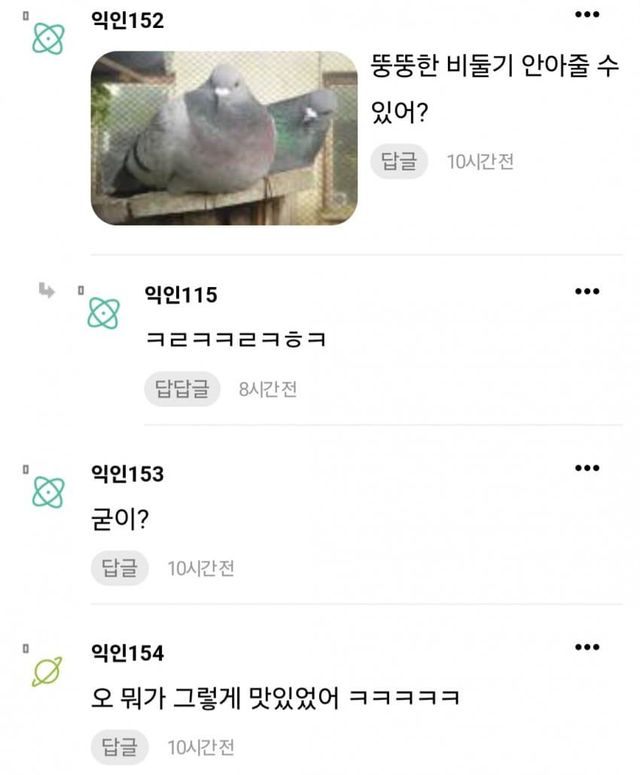Tap 답답글 under 익인115's reply

point(182,389)
